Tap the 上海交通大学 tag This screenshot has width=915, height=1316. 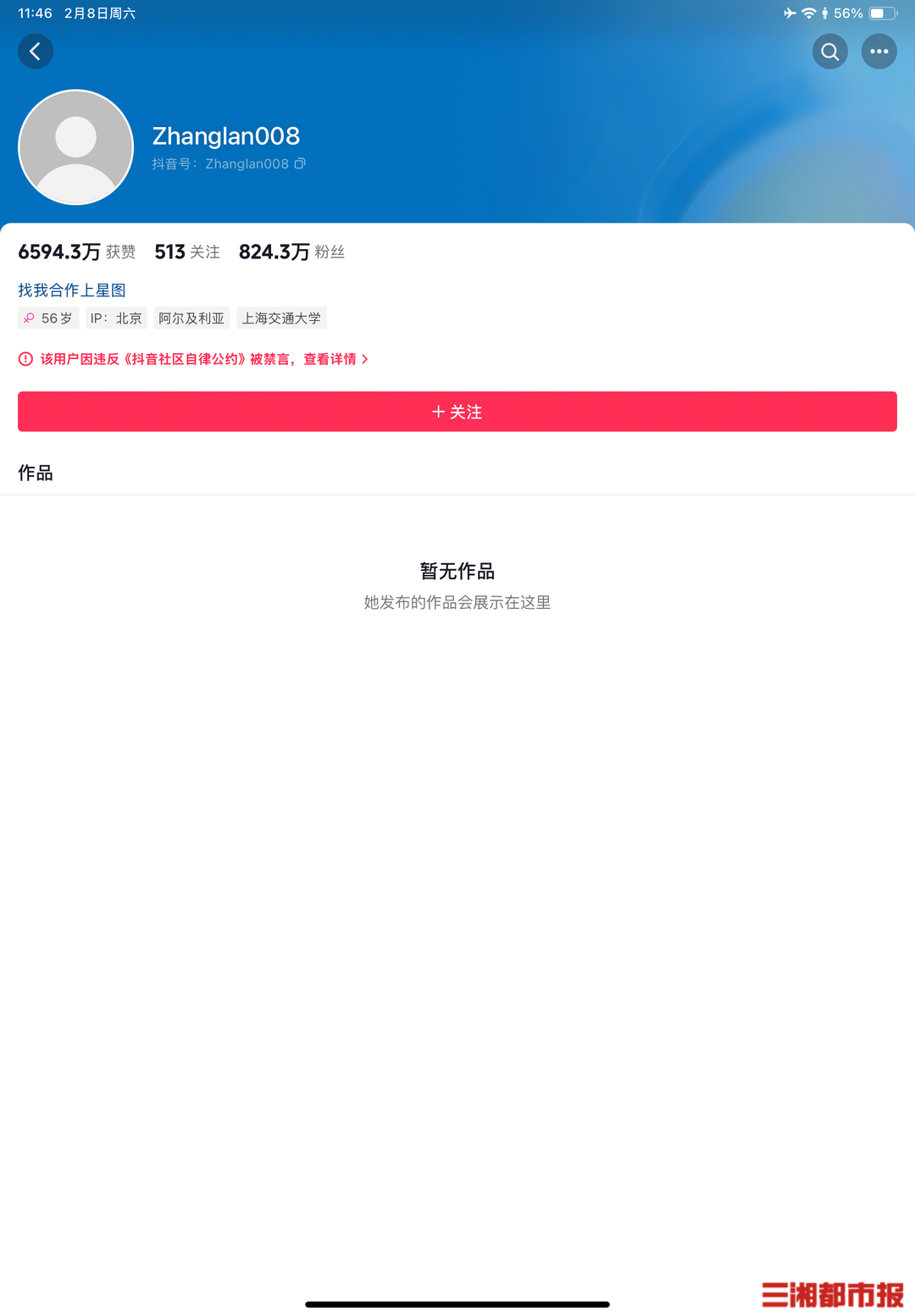click(x=281, y=318)
